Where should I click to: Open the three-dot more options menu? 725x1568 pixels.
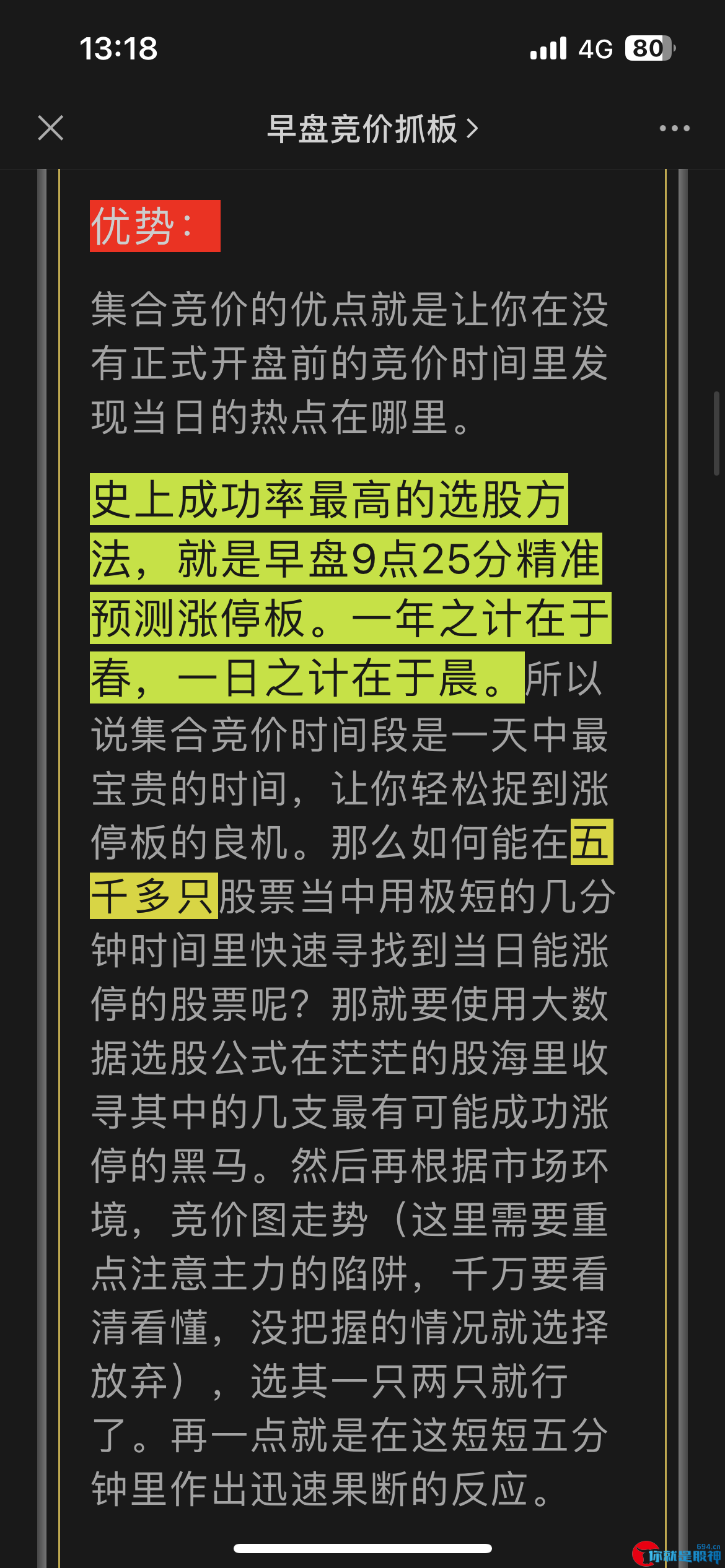tap(674, 128)
